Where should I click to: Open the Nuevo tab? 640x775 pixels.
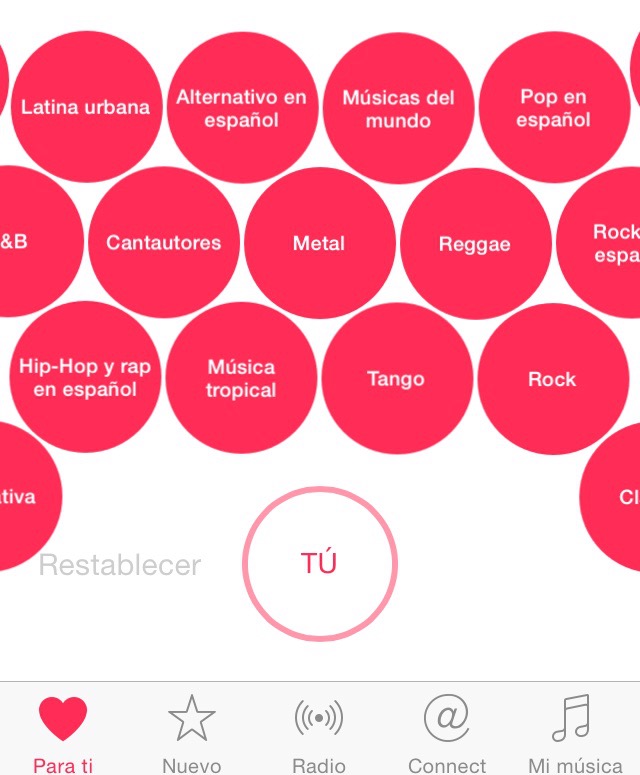click(192, 733)
